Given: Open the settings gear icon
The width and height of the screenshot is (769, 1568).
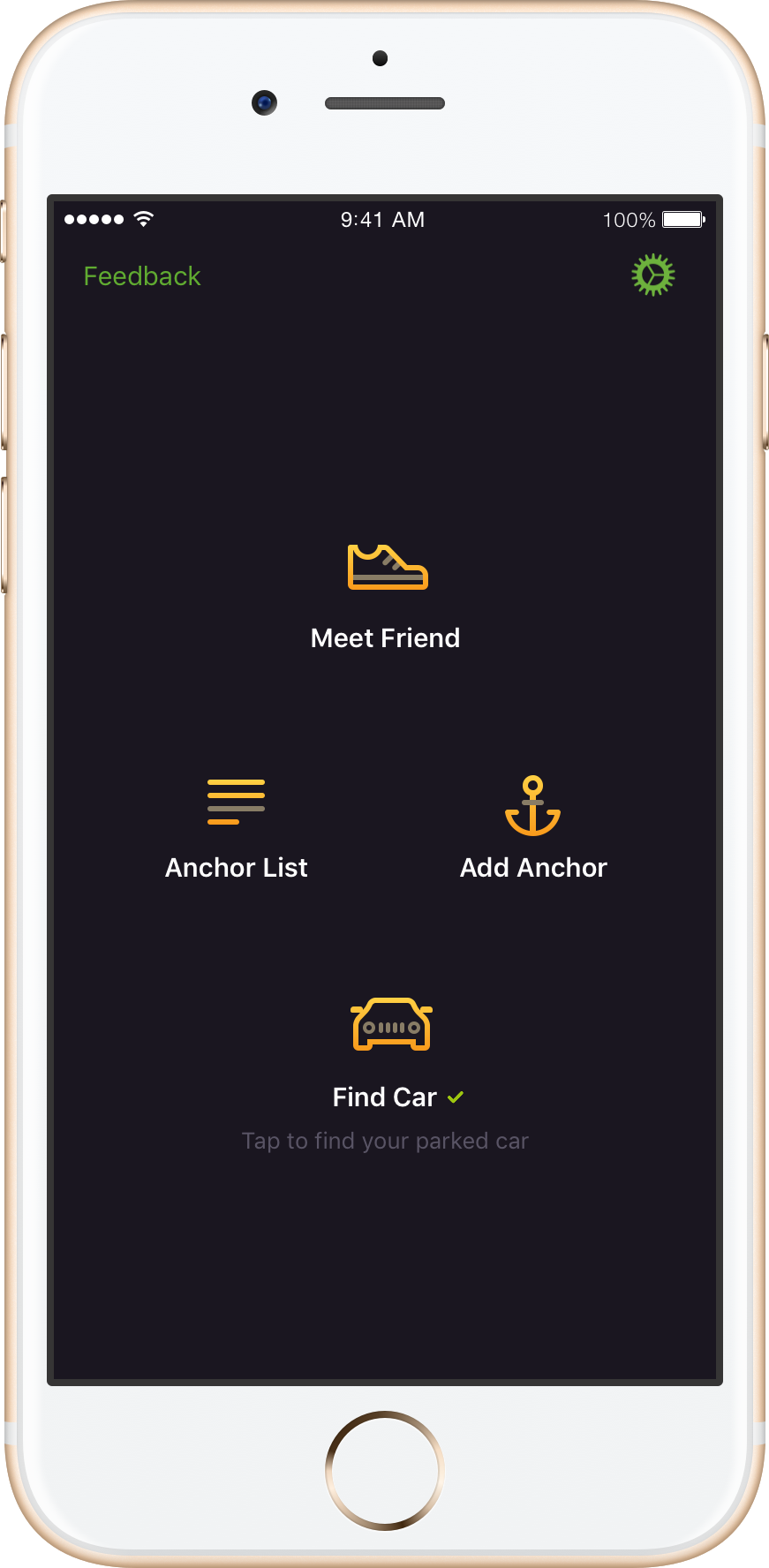Looking at the screenshot, I should point(652,275).
